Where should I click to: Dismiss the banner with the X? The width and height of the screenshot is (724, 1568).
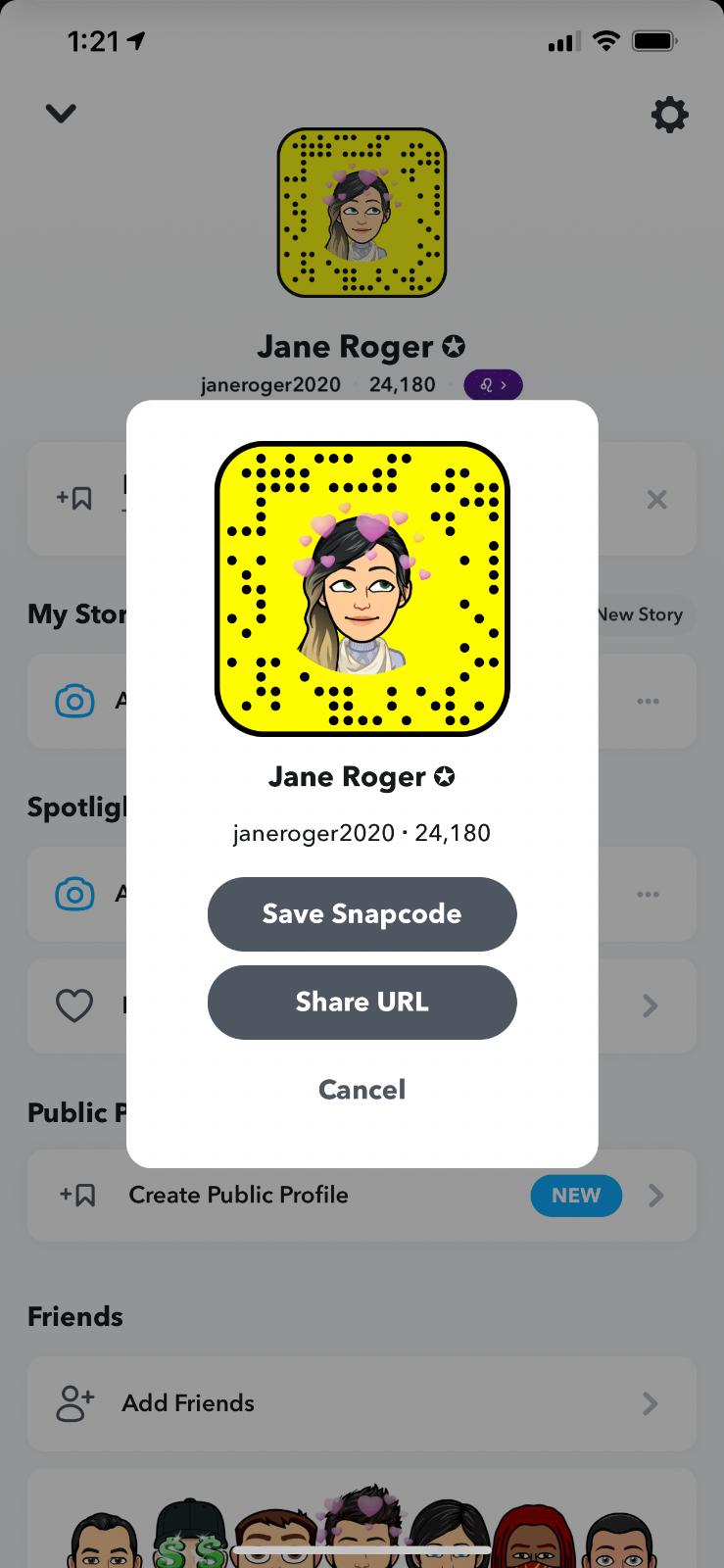tap(656, 500)
